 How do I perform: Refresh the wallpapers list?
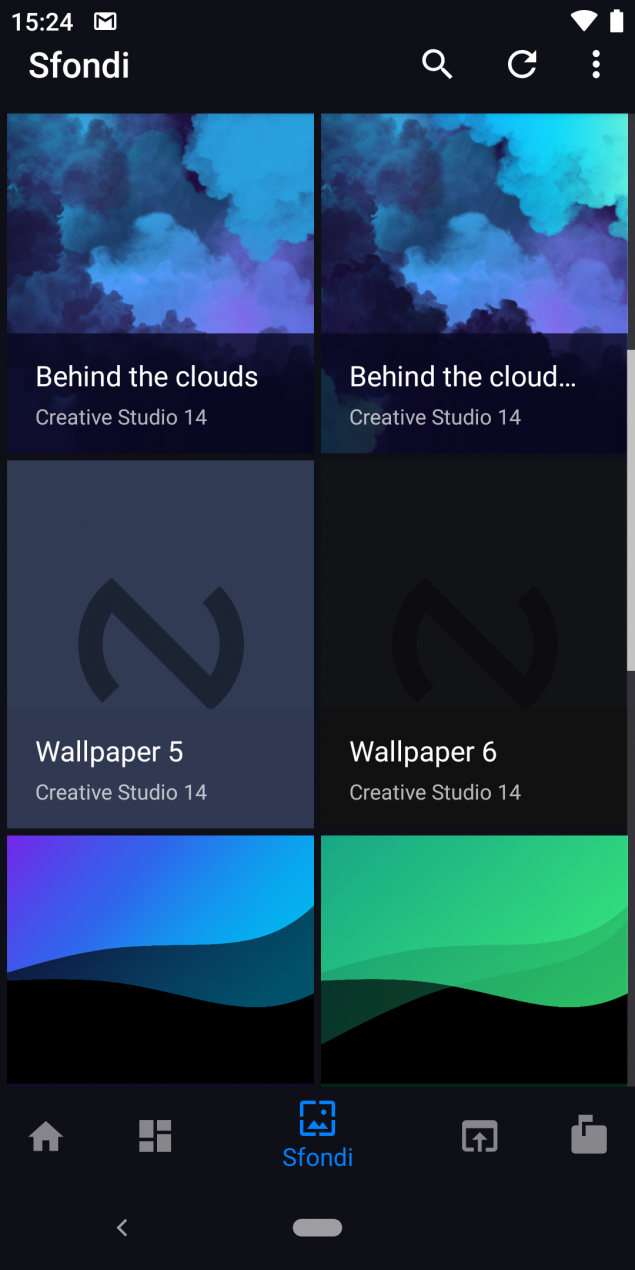pyautogui.click(x=522, y=65)
